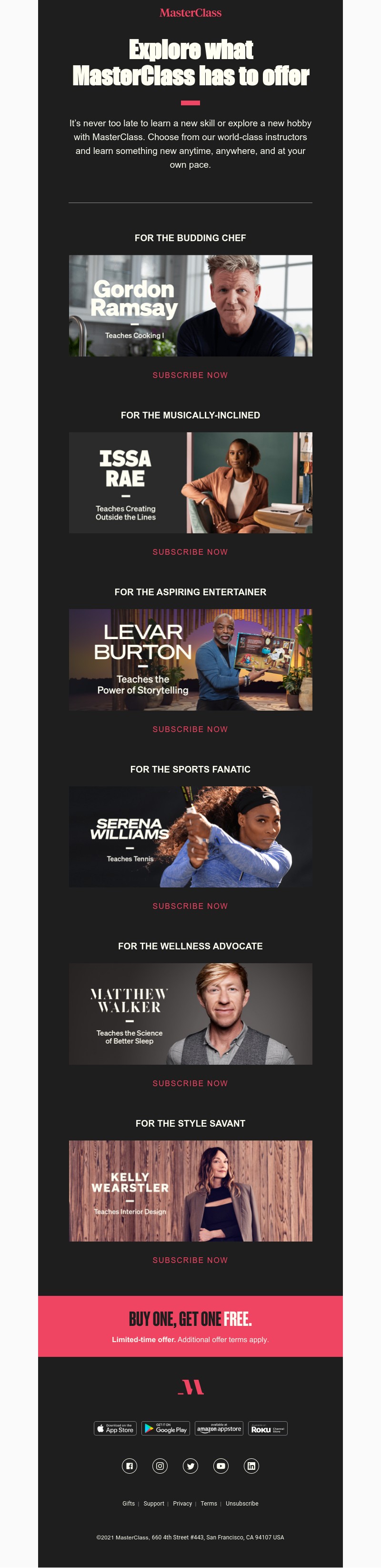Open the Issa Rae class banner
Image resolution: width=381 pixels, height=1568 pixels.
point(190,483)
